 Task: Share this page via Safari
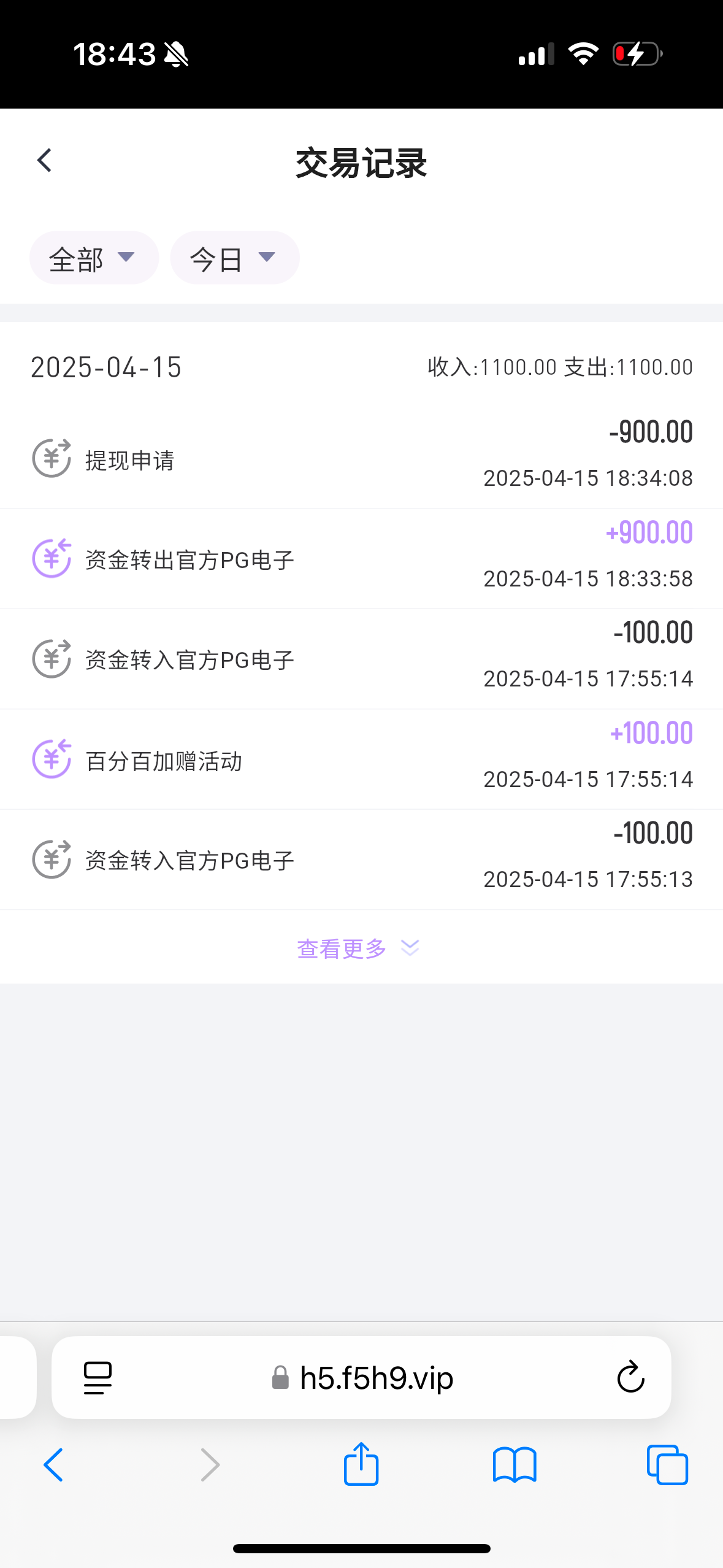[x=361, y=1465]
